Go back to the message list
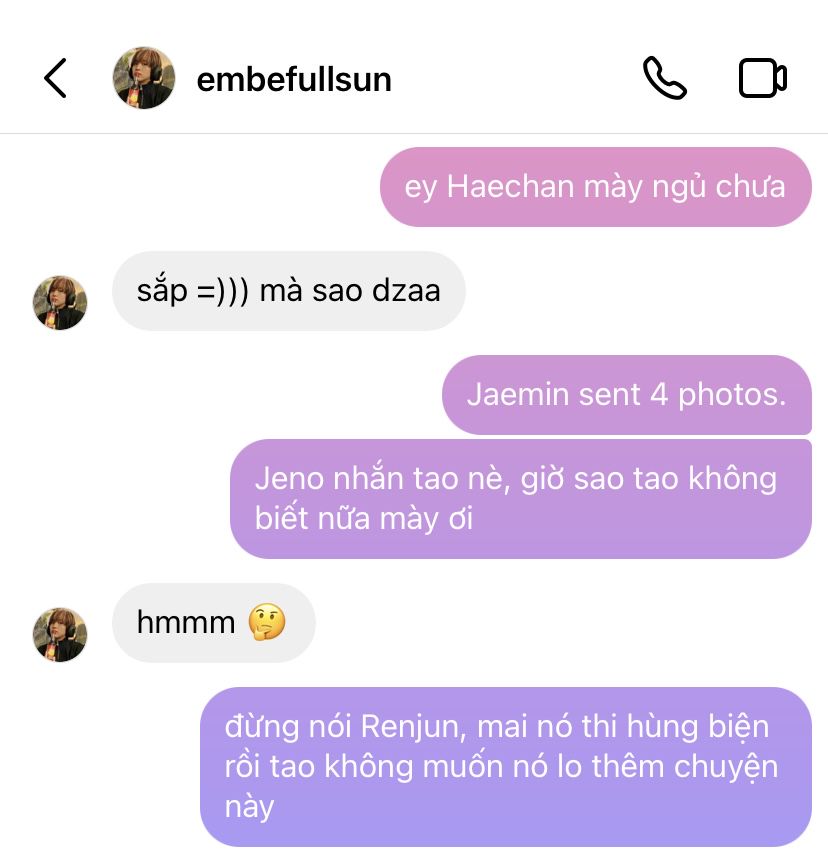This screenshot has height=862, width=828. click(x=56, y=78)
